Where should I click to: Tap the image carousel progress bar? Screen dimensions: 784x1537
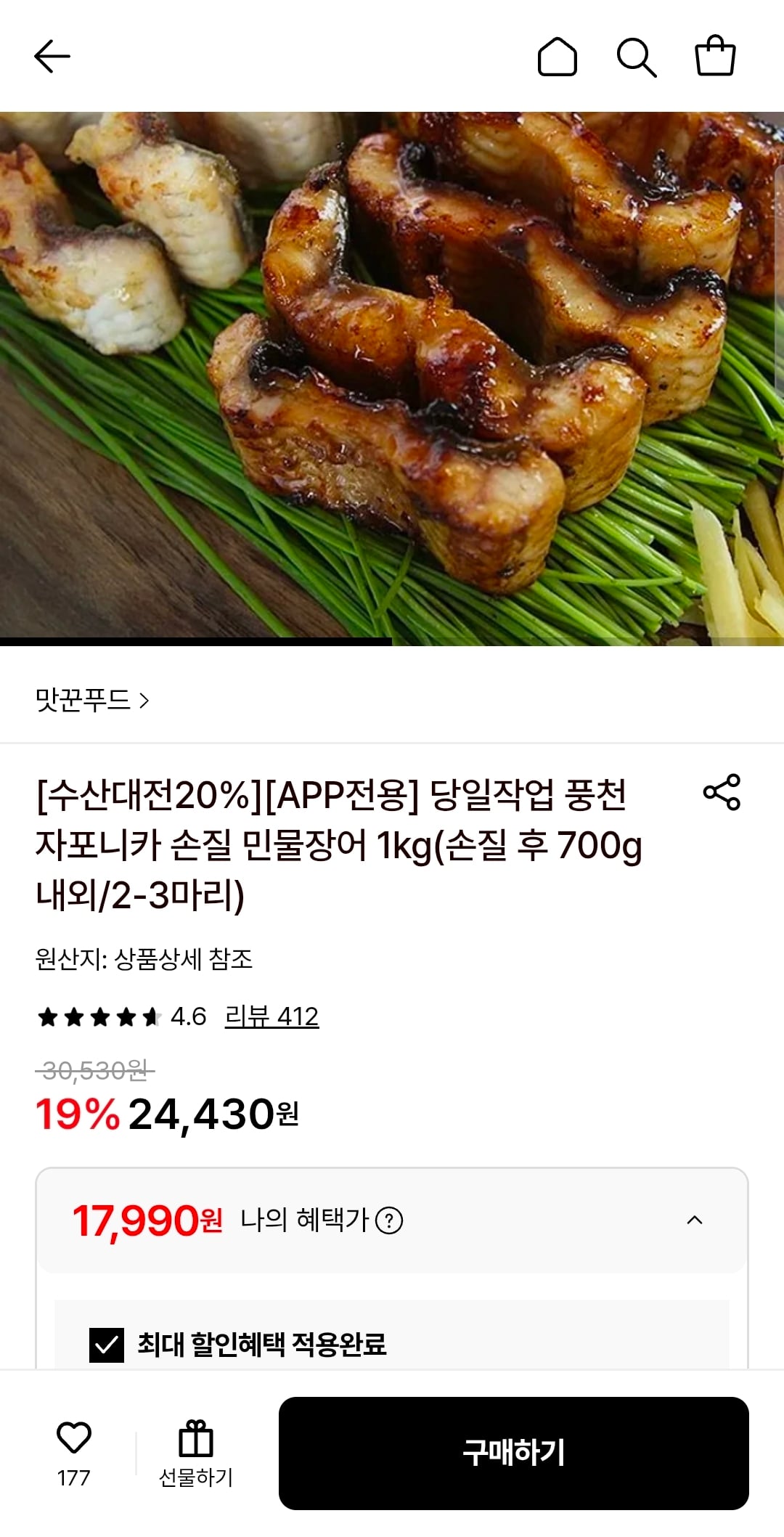click(196, 643)
